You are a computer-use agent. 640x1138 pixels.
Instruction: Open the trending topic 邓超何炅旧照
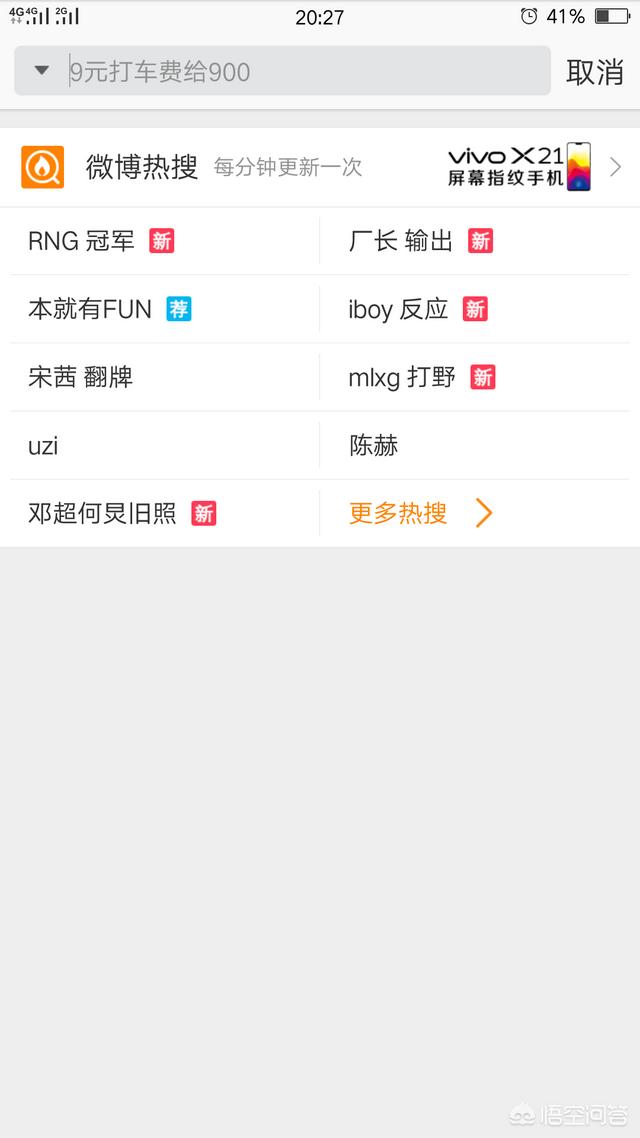(102, 513)
